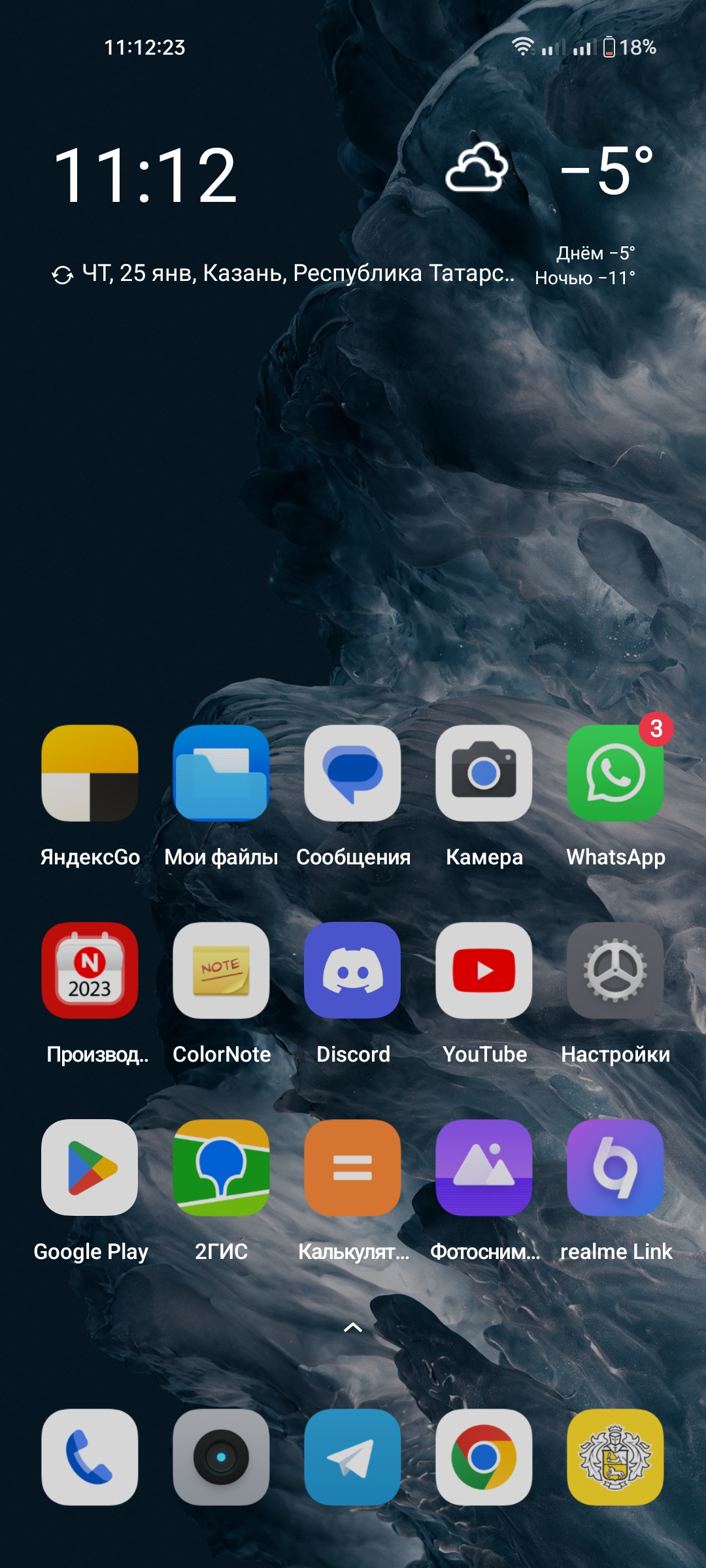The height and width of the screenshot is (1568, 706).
Task: Open the yellow bank app in dock
Action: [x=615, y=1457]
